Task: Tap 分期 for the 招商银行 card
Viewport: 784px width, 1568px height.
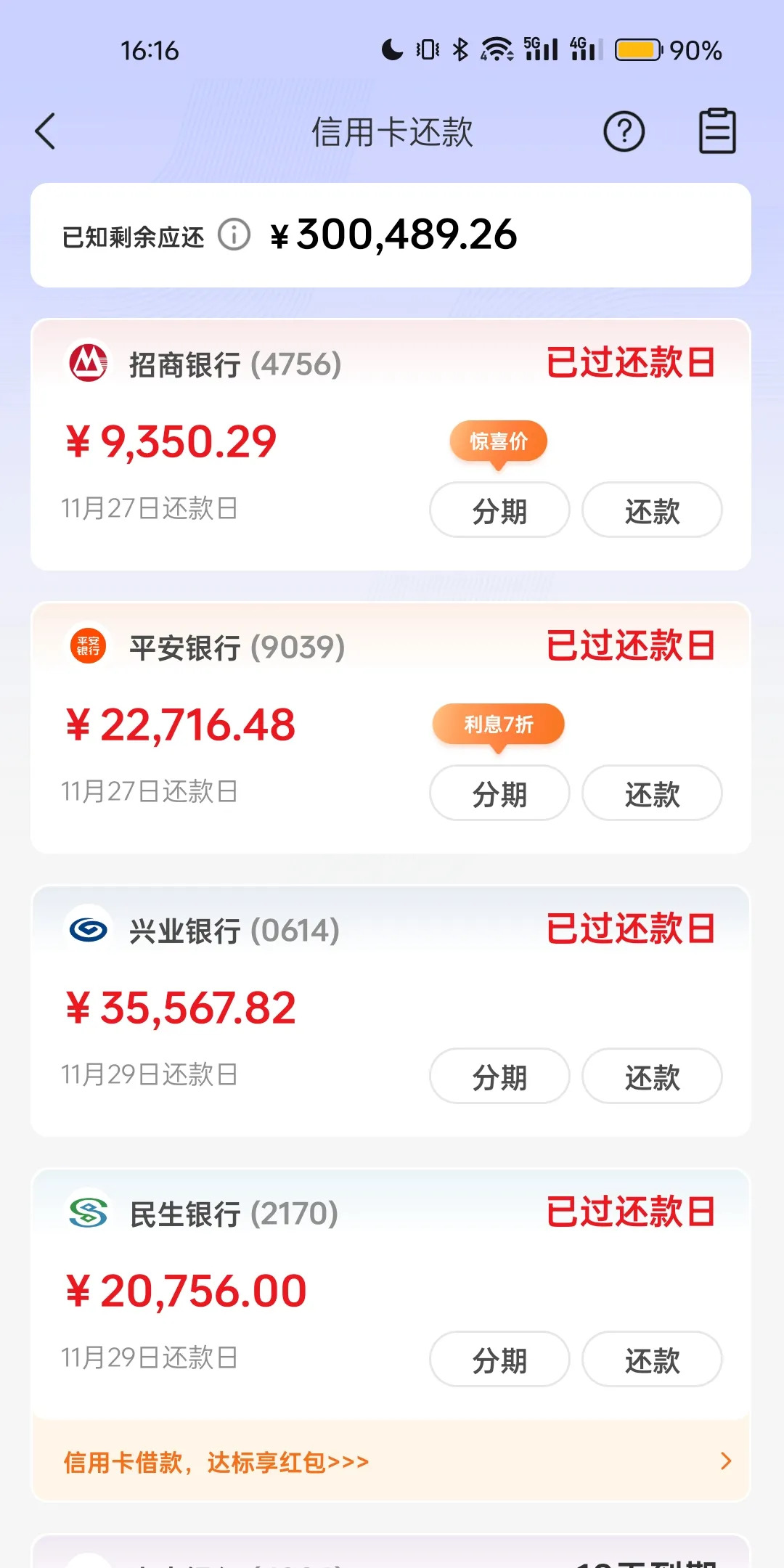Action: (x=499, y=510)
